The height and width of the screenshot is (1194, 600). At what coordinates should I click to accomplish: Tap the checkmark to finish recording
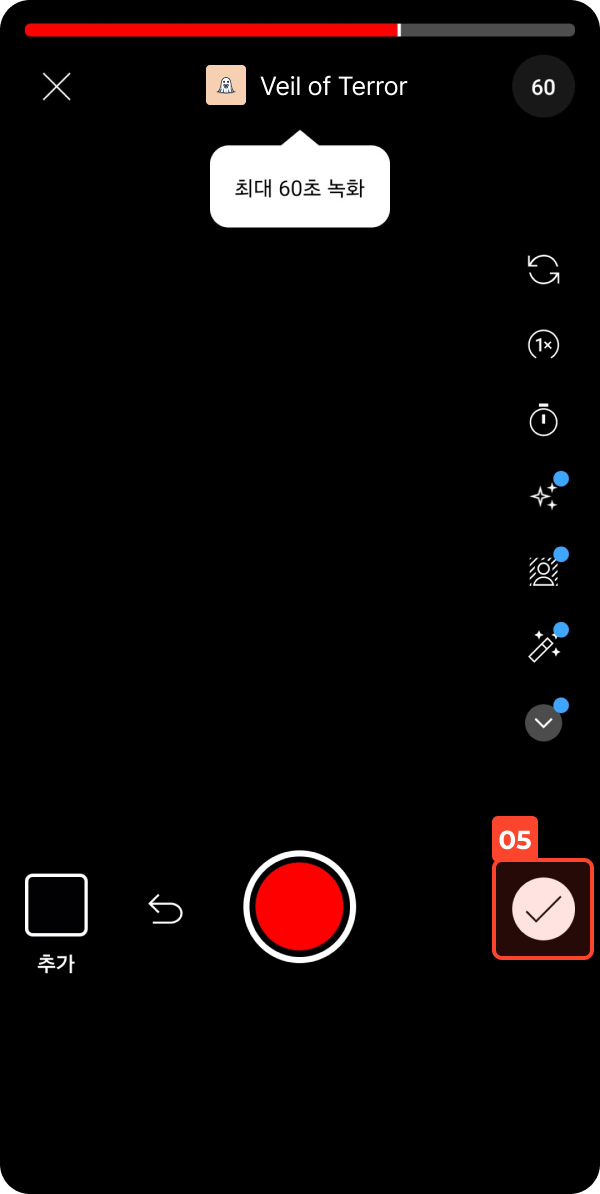click(543, 909)
